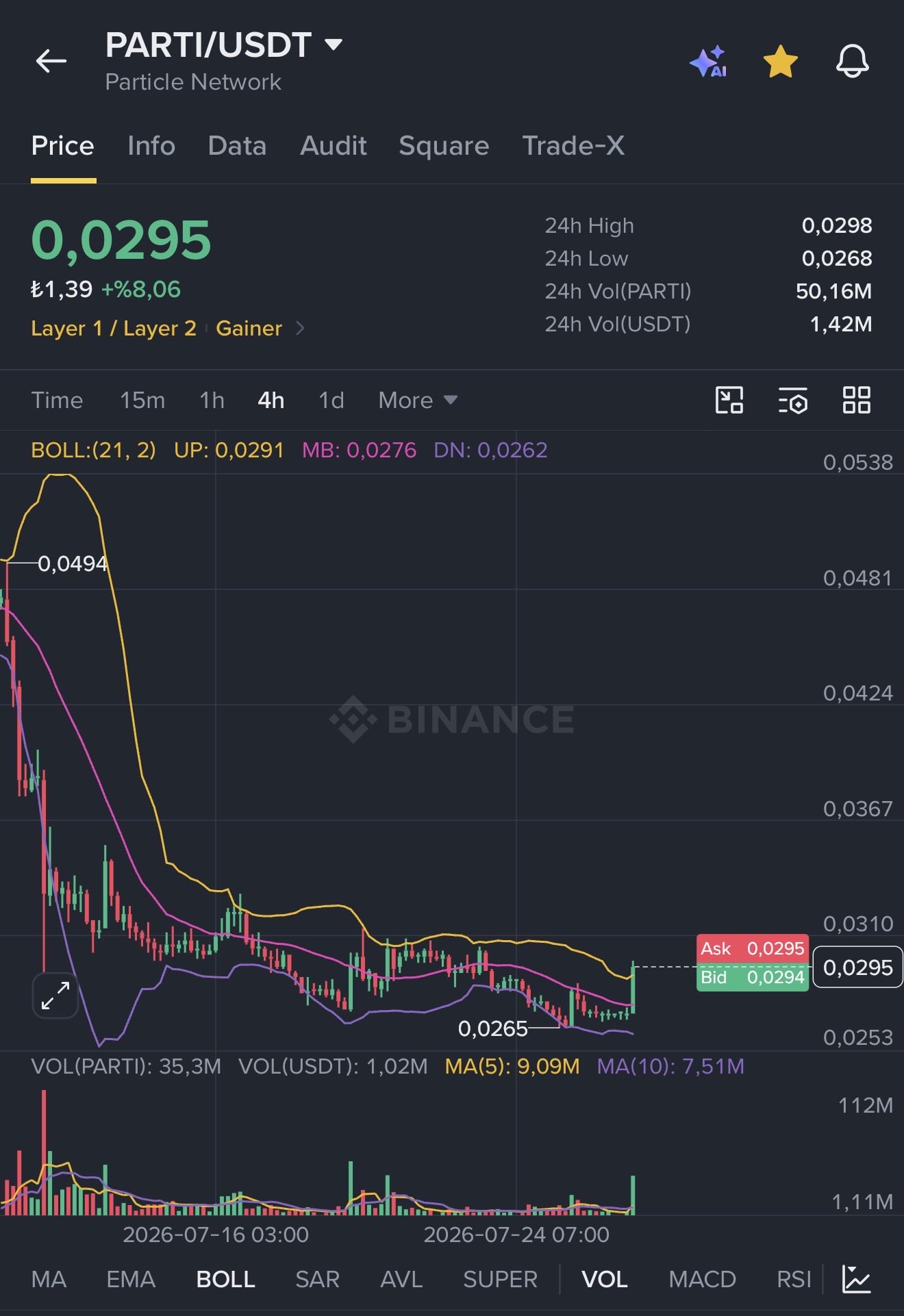Remove PARTI from favorites via the star
The width and height of the screenshot is (904, 1316).
(x=780, y=62)
